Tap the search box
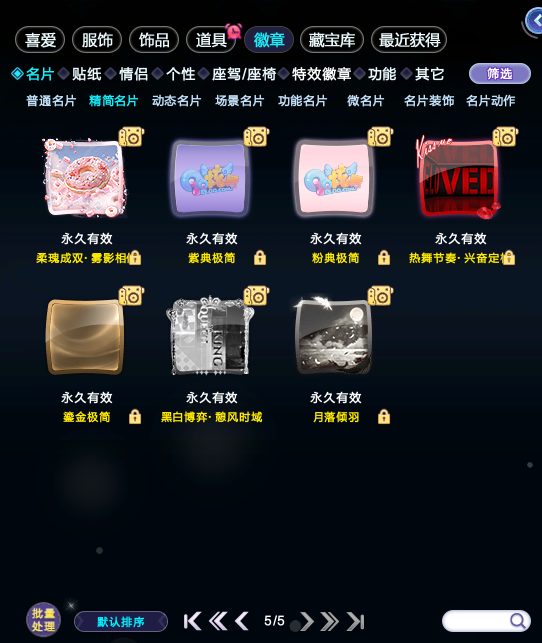Viewport: 542px width, 643px height. [486, 621]
